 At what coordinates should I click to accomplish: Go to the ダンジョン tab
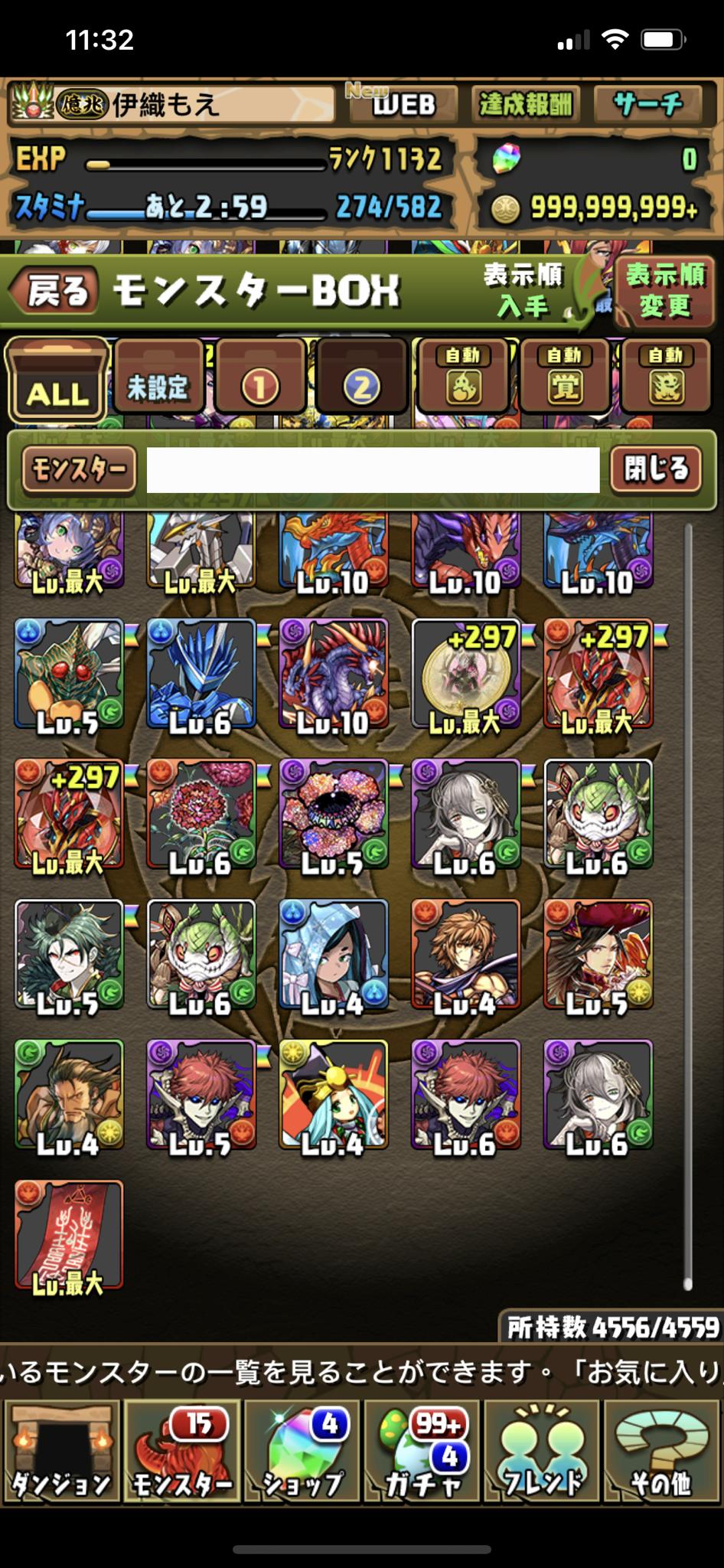[60, 1449]
